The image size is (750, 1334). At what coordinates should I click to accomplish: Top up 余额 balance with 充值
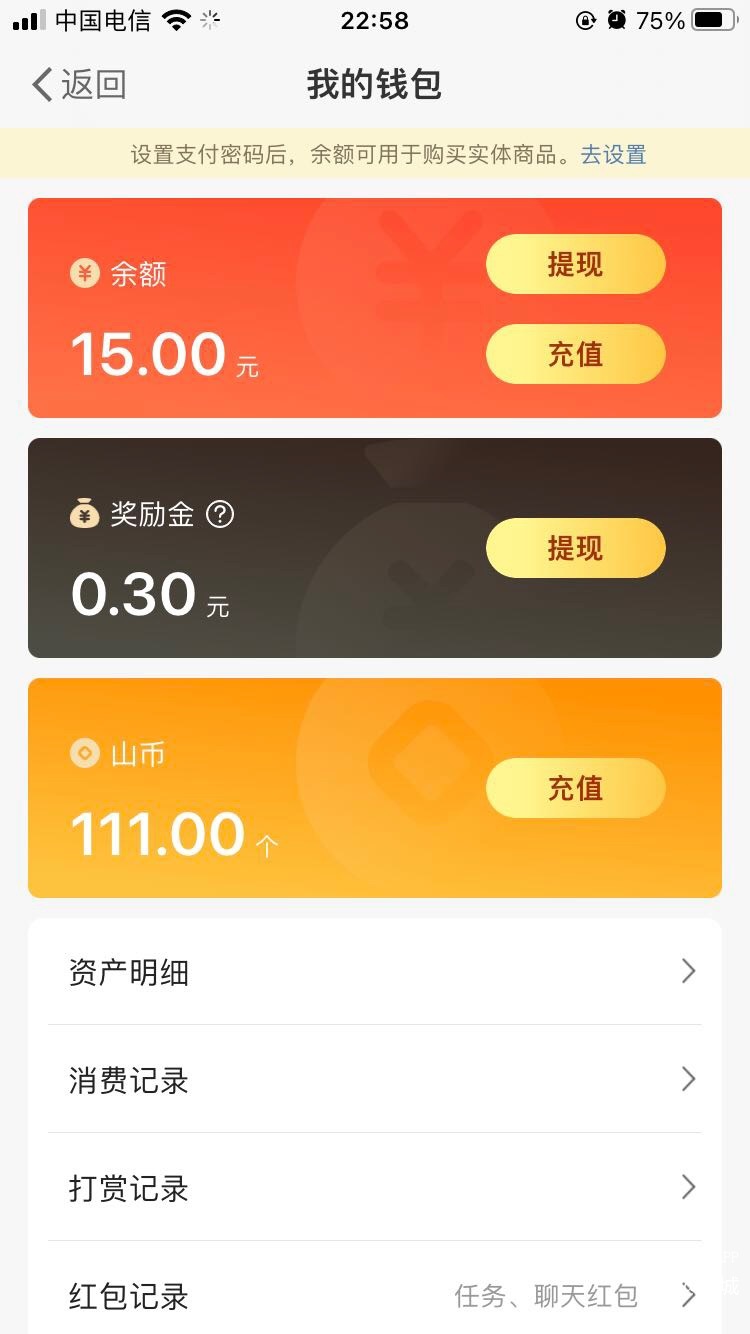575,355
